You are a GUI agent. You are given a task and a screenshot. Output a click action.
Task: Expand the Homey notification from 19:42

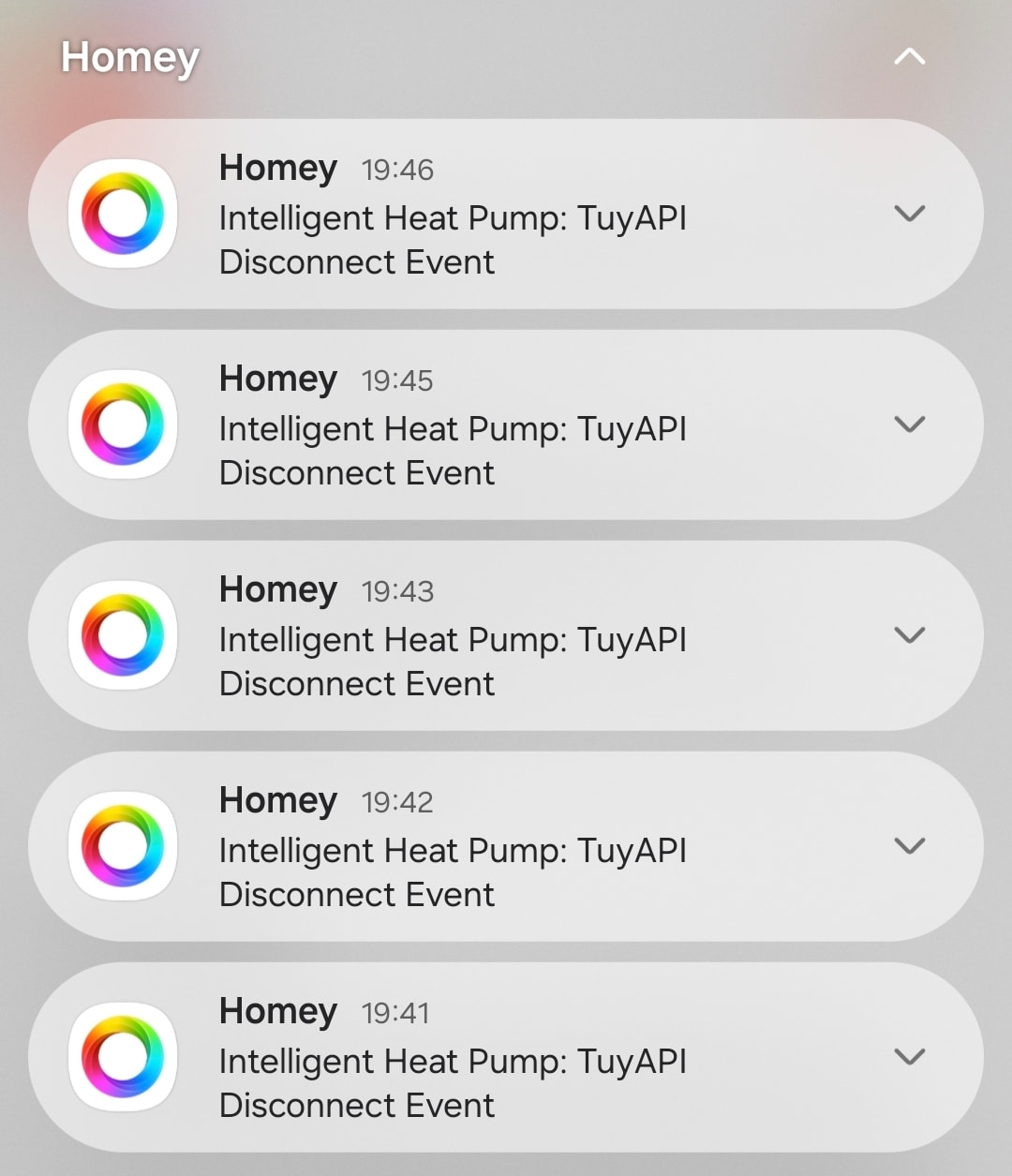(x=909, y=846)
